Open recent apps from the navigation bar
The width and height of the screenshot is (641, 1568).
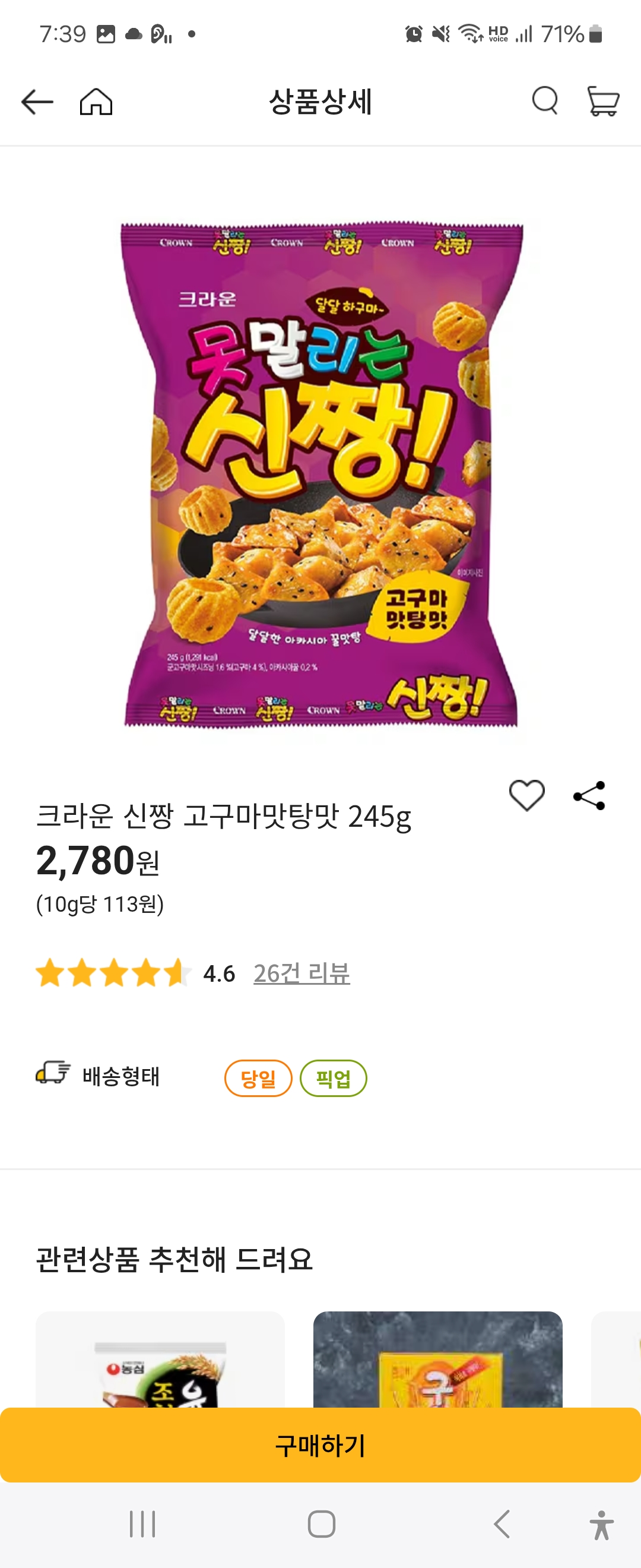(141, 1525)
